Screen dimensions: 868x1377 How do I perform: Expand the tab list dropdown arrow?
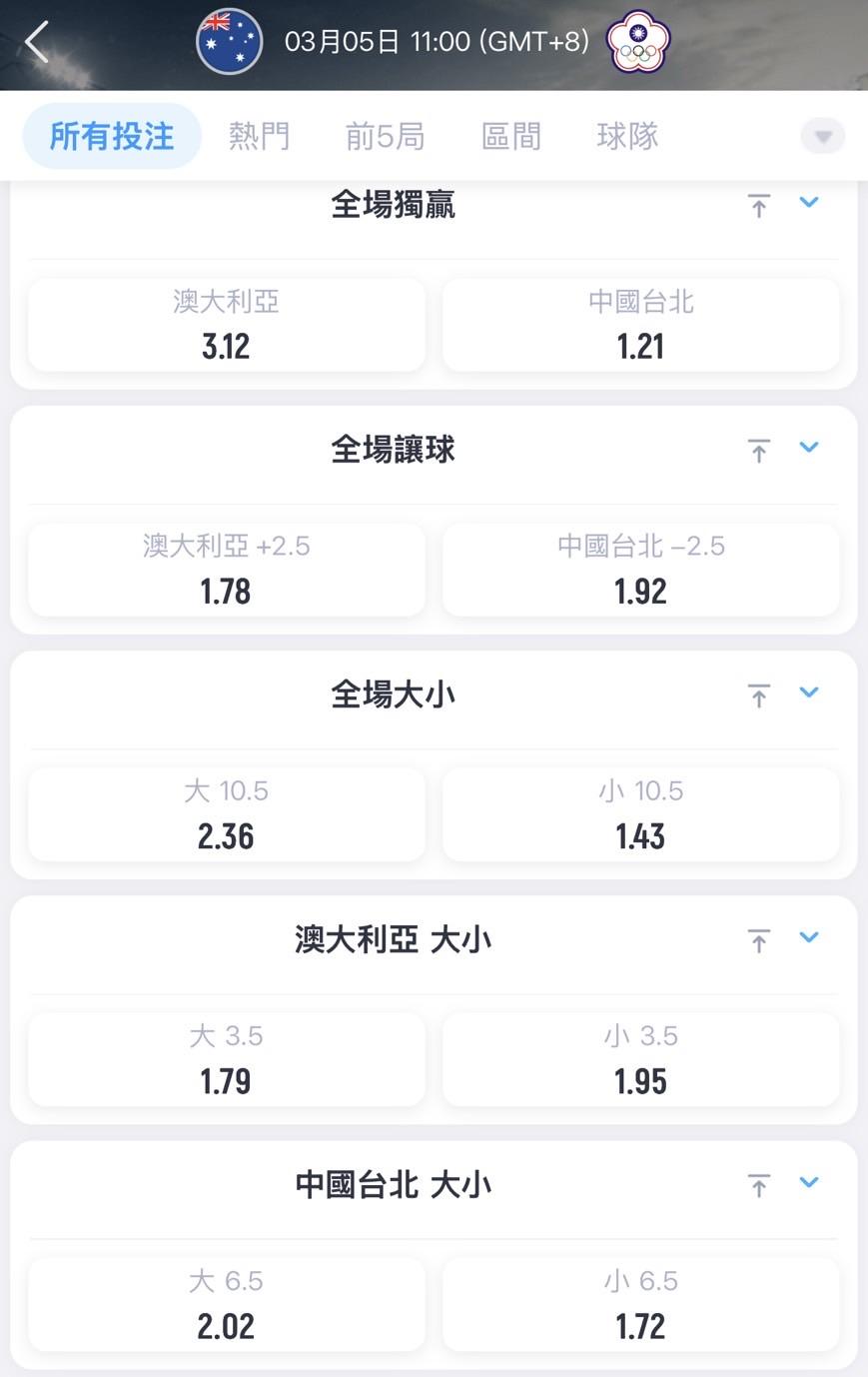point(823,136)
